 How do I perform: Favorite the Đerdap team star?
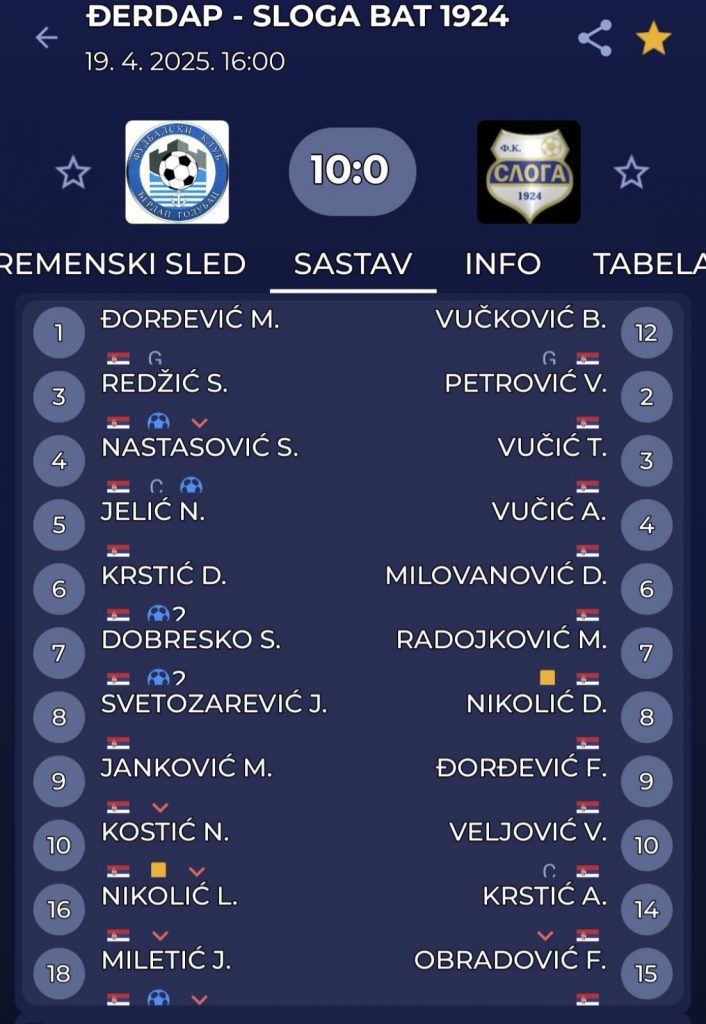coord(73,172)
